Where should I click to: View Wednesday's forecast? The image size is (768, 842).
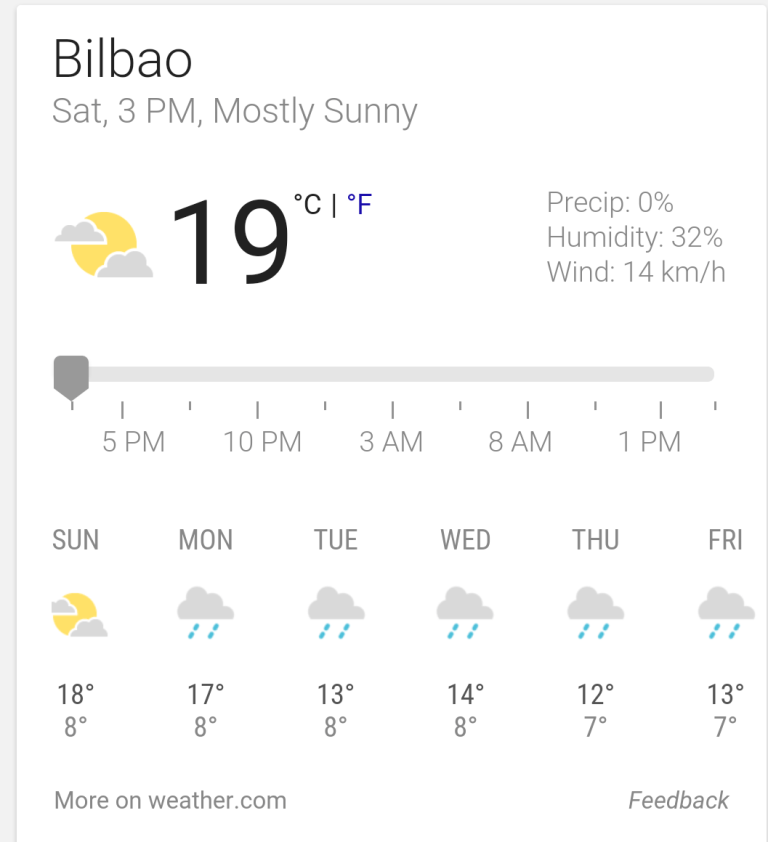point(465,635)
